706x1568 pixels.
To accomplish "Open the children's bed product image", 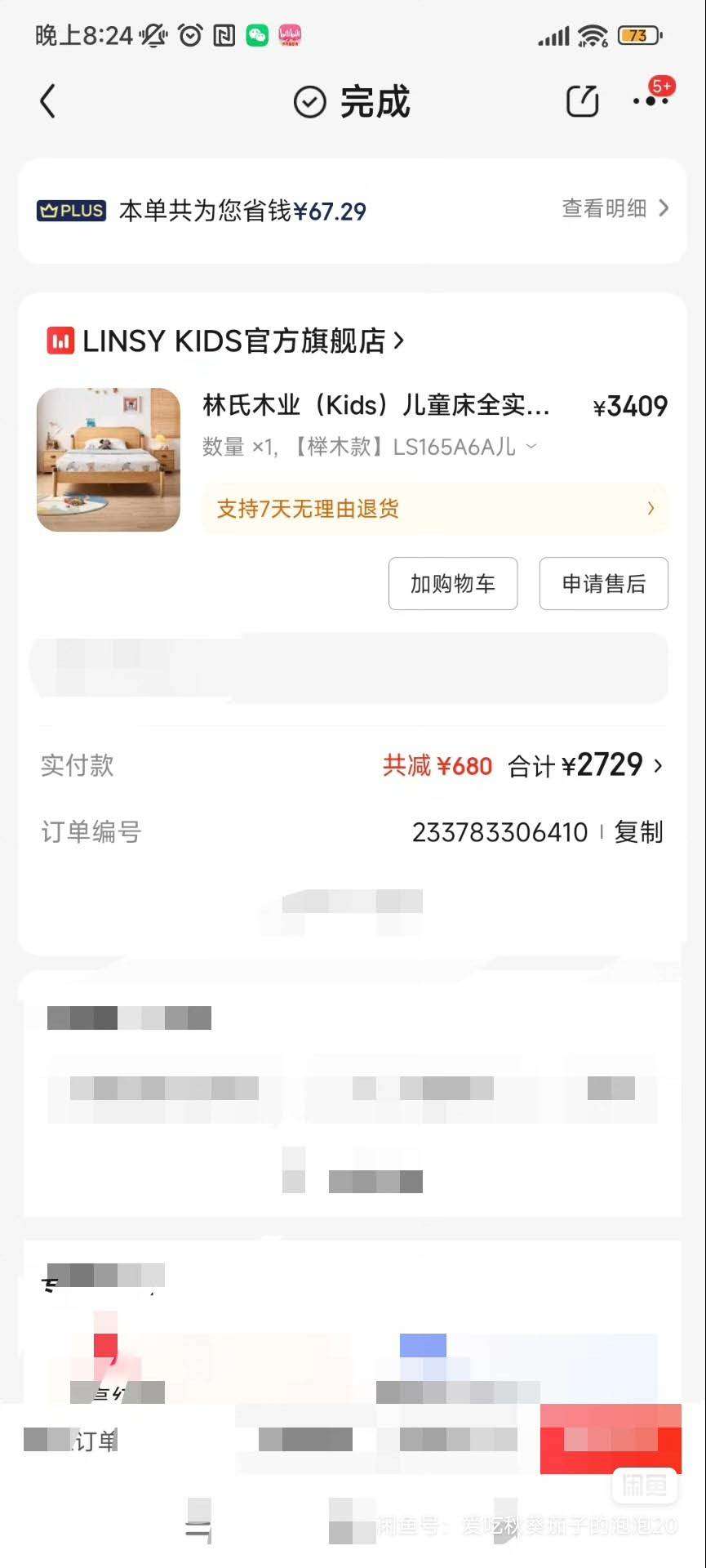I will (109, 460).
